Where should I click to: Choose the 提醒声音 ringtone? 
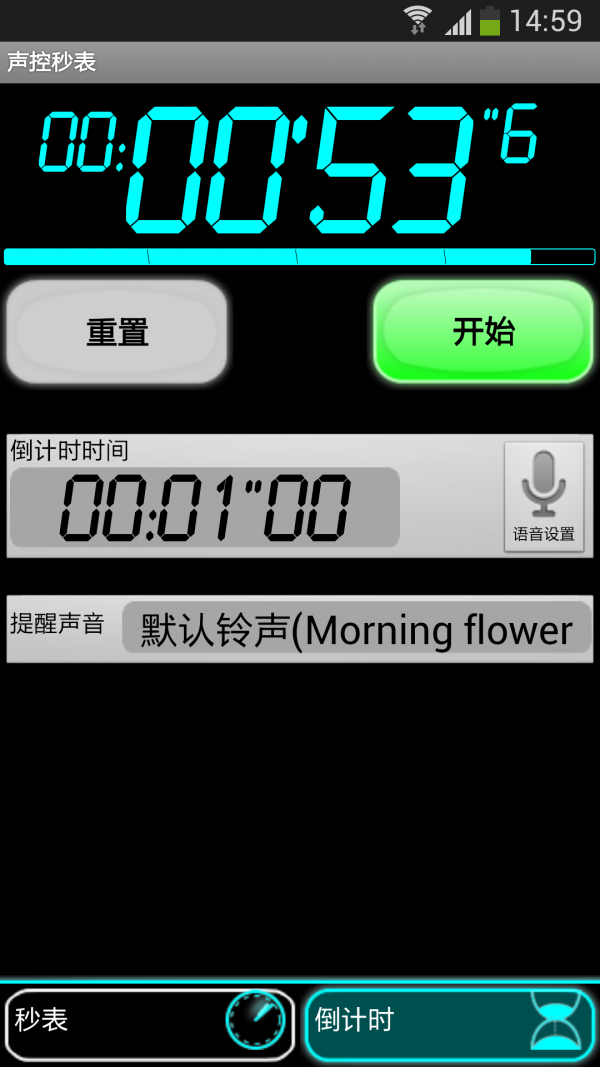tap(356, 629)
